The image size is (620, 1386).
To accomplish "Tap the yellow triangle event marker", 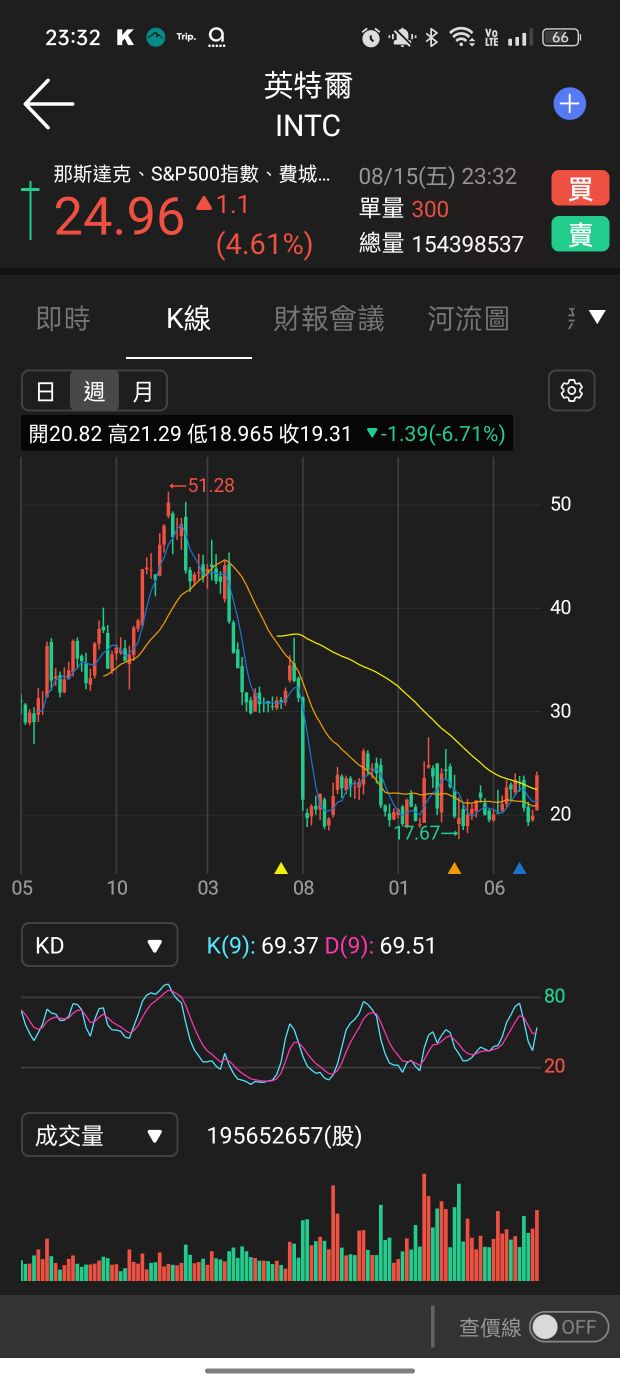I will (281, 868).
